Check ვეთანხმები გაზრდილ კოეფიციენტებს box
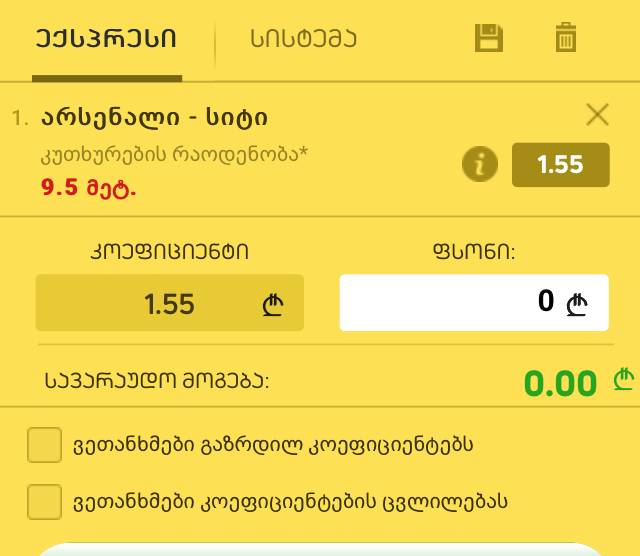This screenshot has width=640, height=556. (45, 445)
